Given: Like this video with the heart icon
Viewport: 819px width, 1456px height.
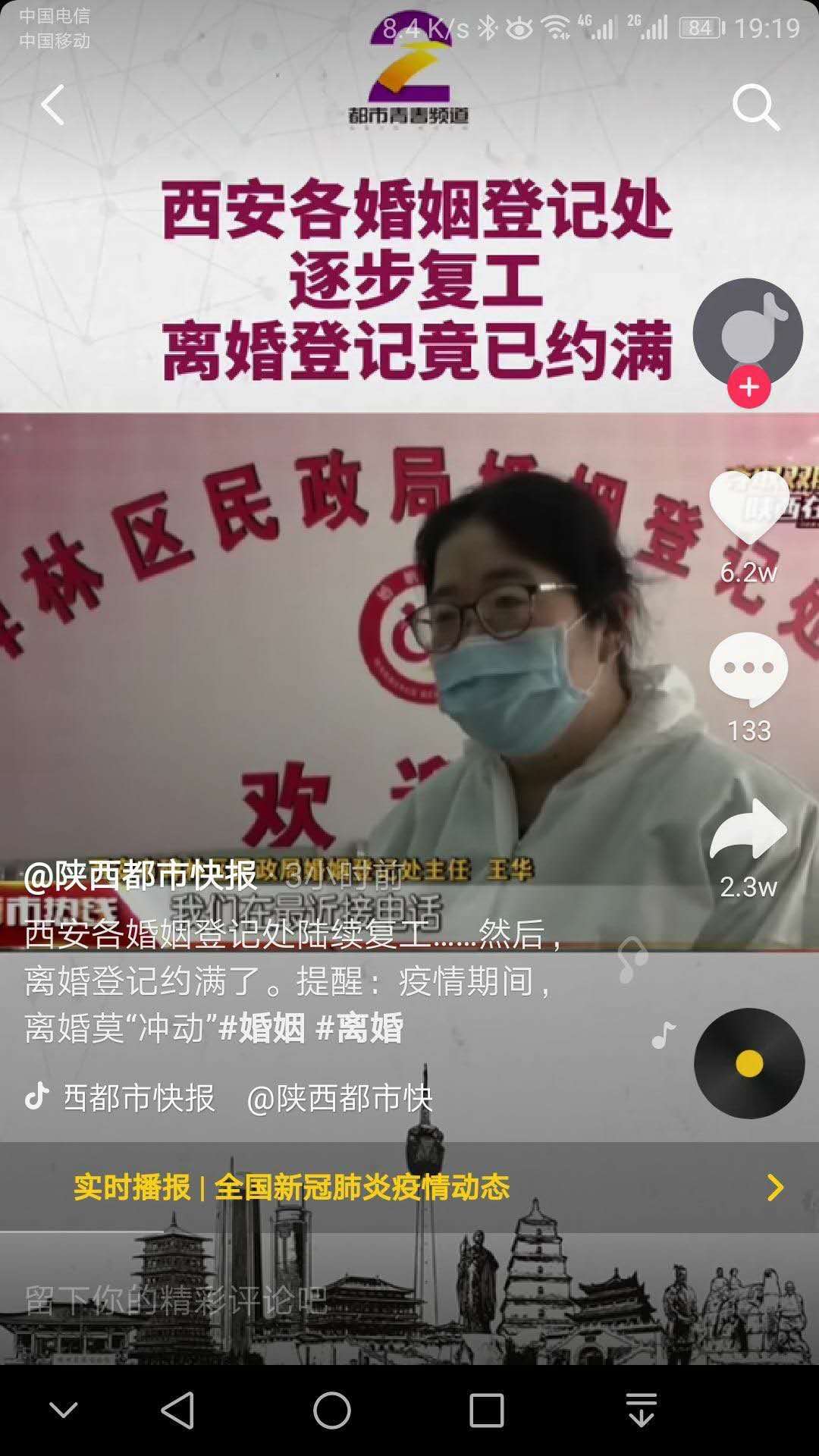Looking at the screenshot, I should 748,507.
